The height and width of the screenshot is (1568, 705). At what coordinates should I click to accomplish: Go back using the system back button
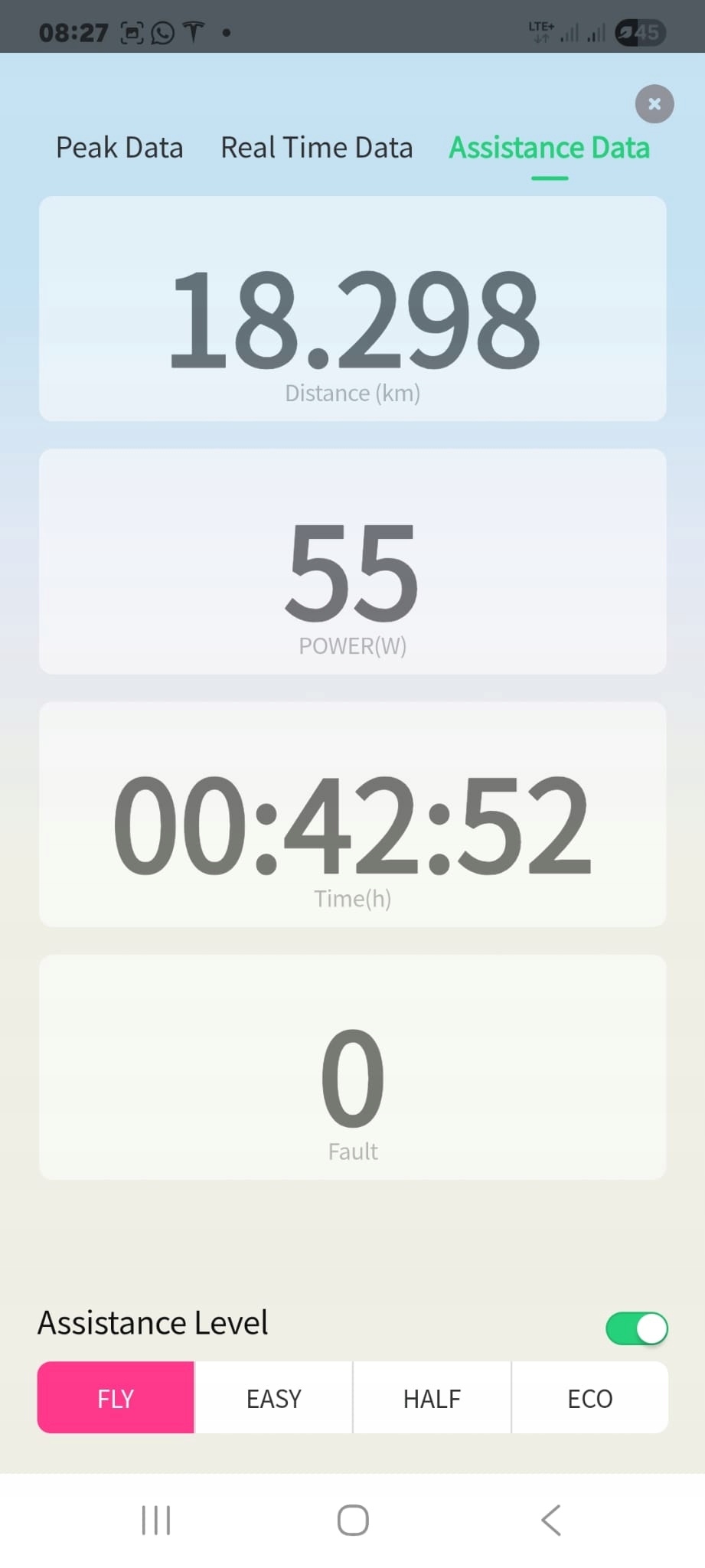coord(550,1520)
